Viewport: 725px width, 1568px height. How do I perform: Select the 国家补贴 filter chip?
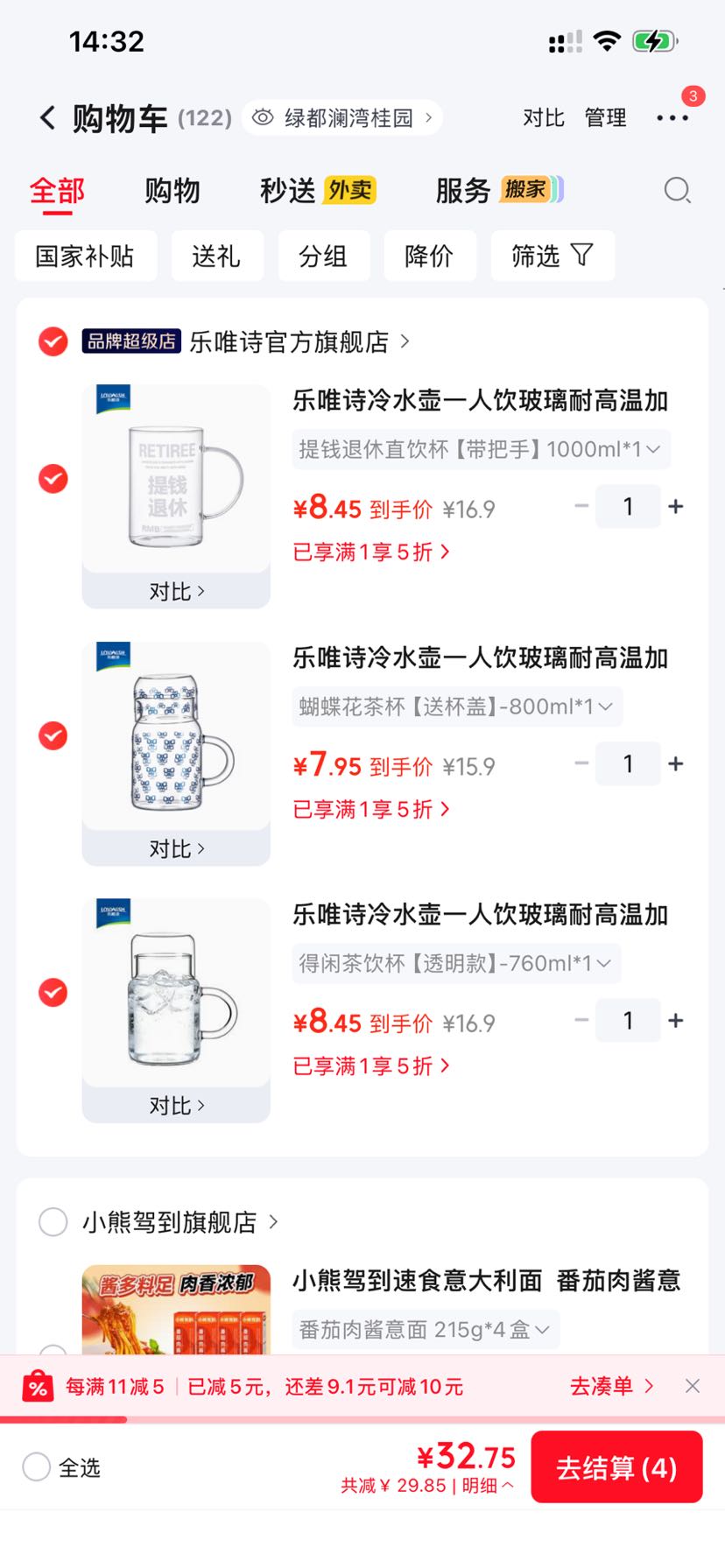coord(86,256)
